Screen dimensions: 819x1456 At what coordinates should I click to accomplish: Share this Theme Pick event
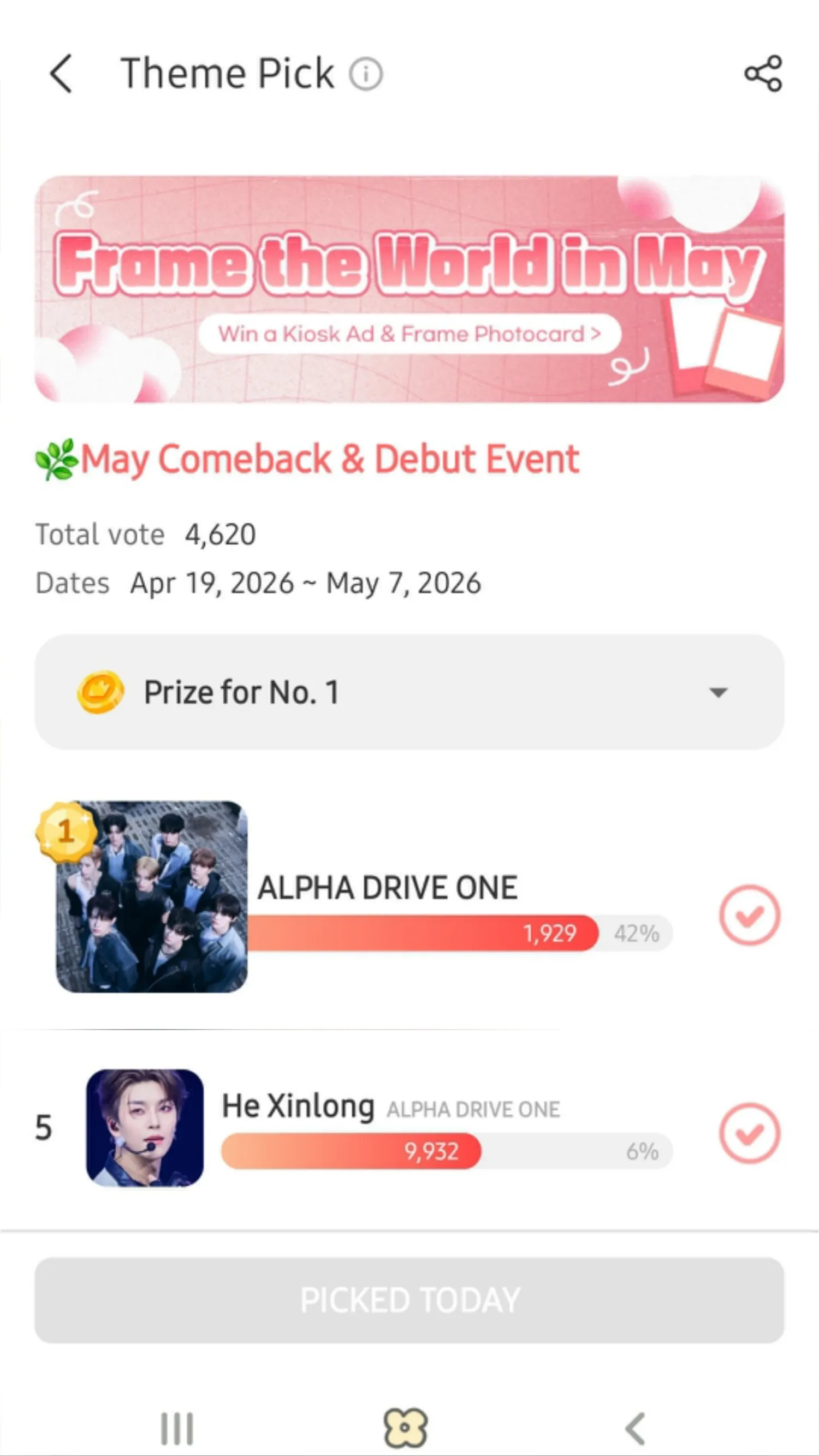[763, 74]
